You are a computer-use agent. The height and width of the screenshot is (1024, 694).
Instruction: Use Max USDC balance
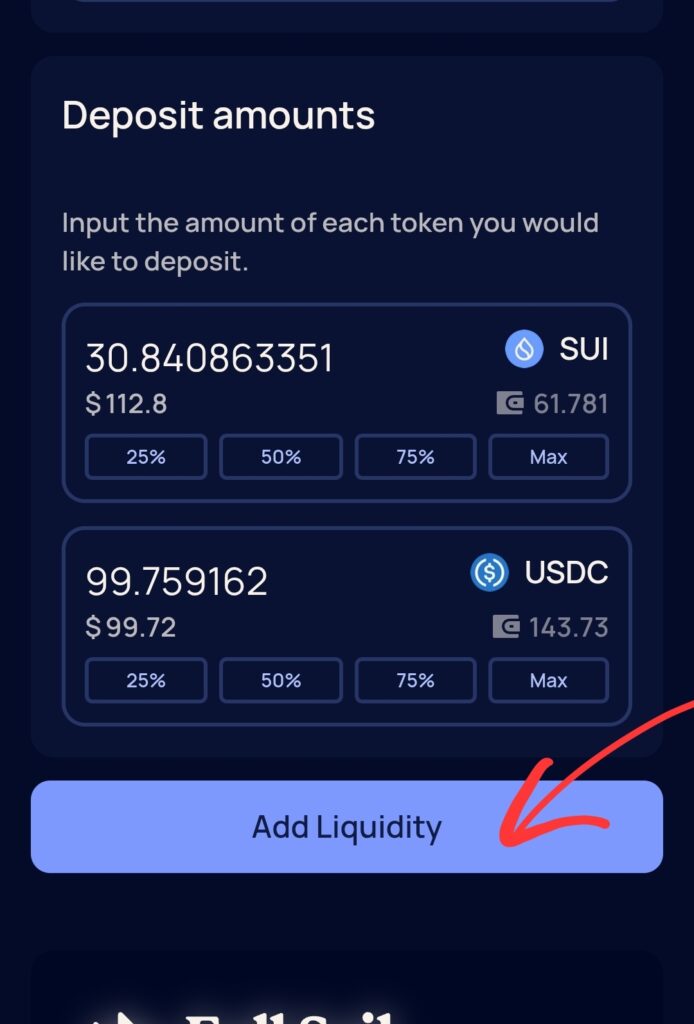click(x=548, y=680)
